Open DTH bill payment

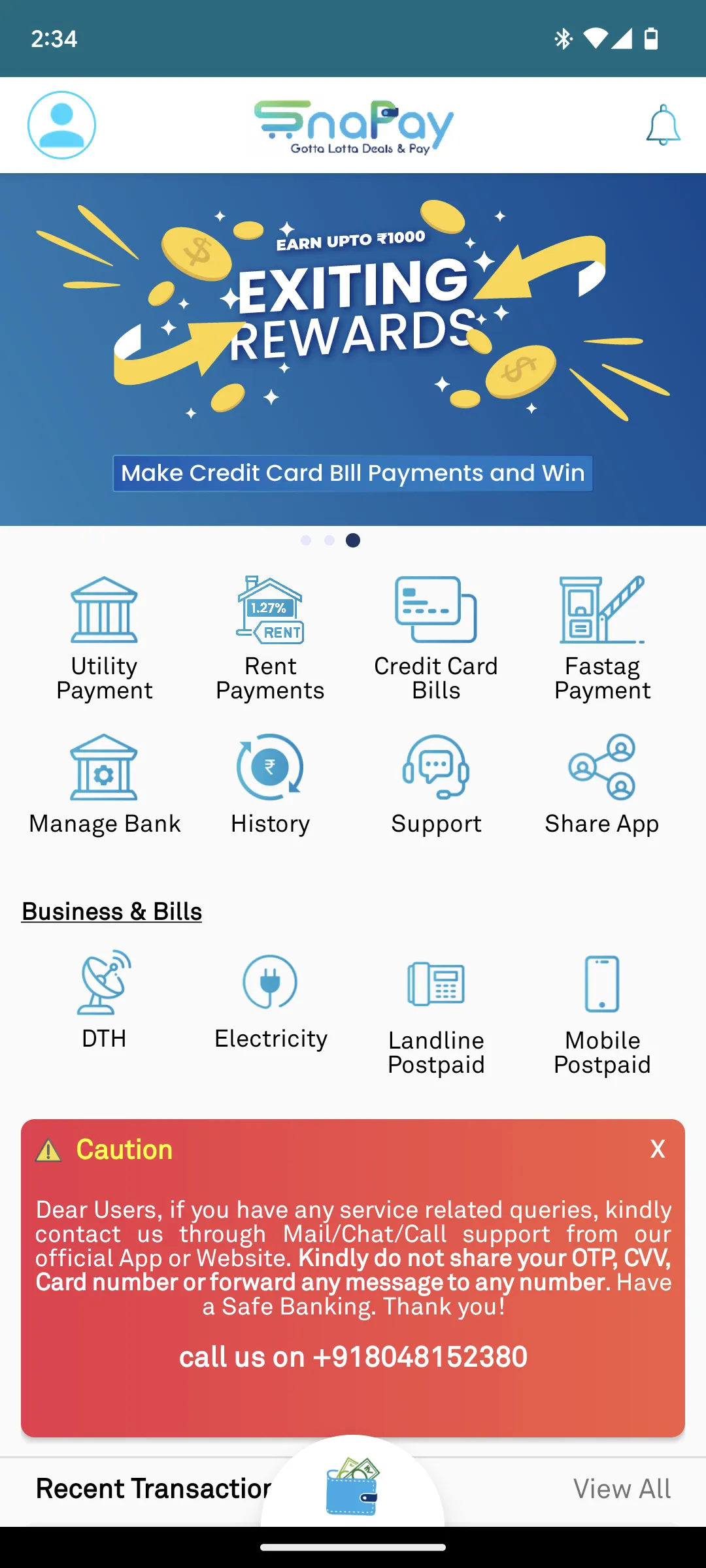pyautogui.click(x=104, y=999)
